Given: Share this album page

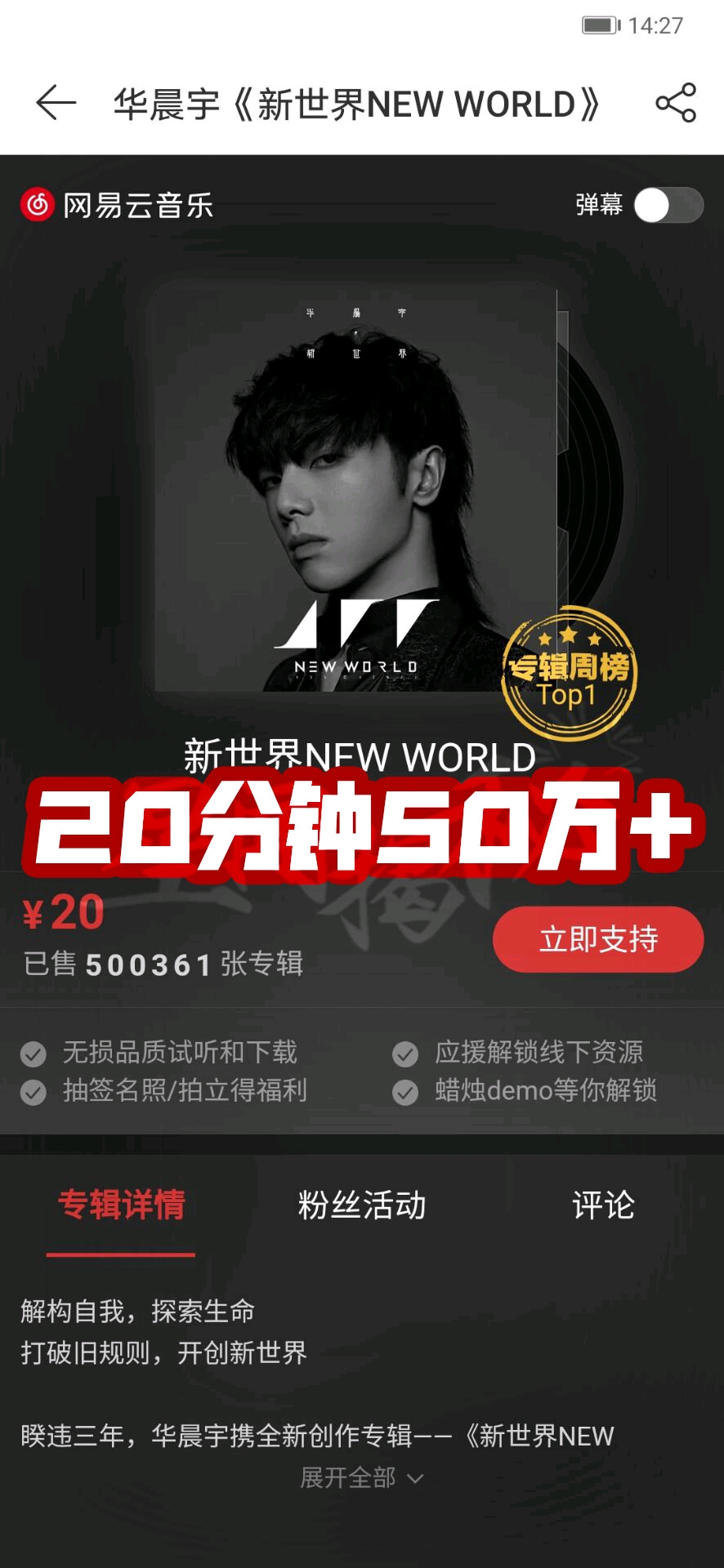Looking at the screenshot, I should click(676, 103).
